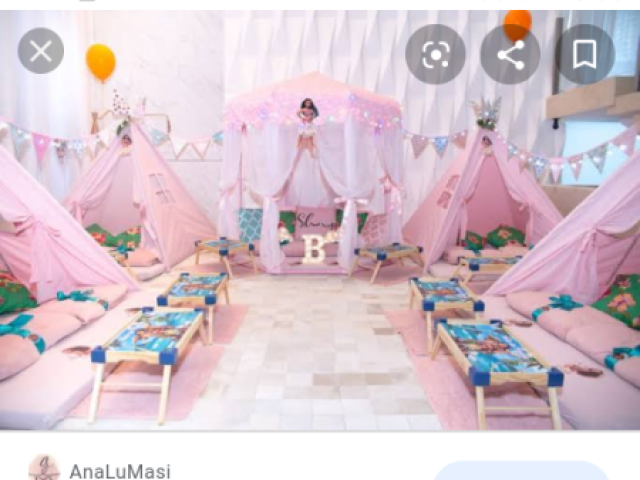Share this image
Image resolution: width=640 pixels, height=480 pixels.
pos(510,54)
